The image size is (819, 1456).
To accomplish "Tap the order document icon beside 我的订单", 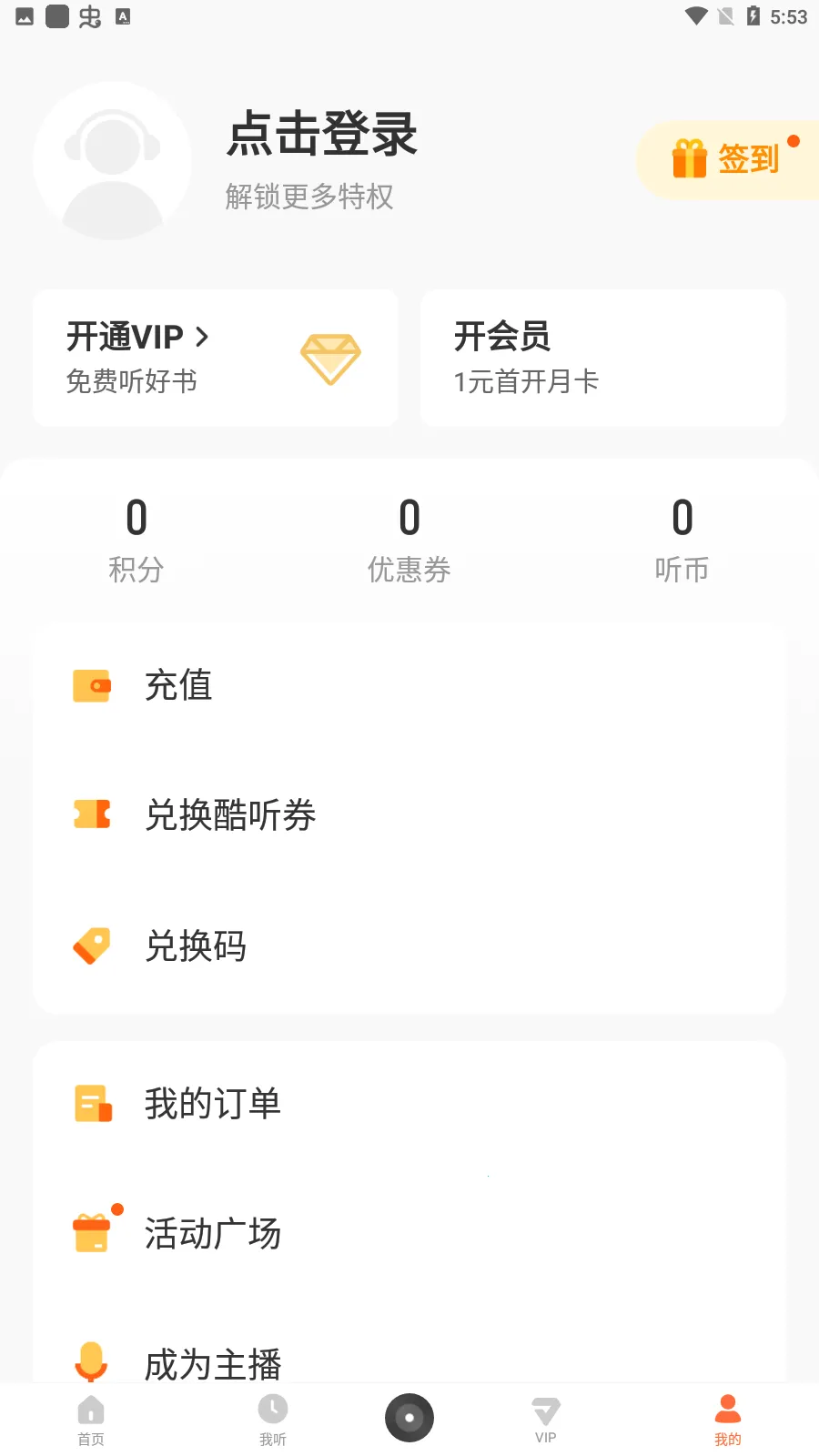I will pyautogui.click(x=91, y=1103).
